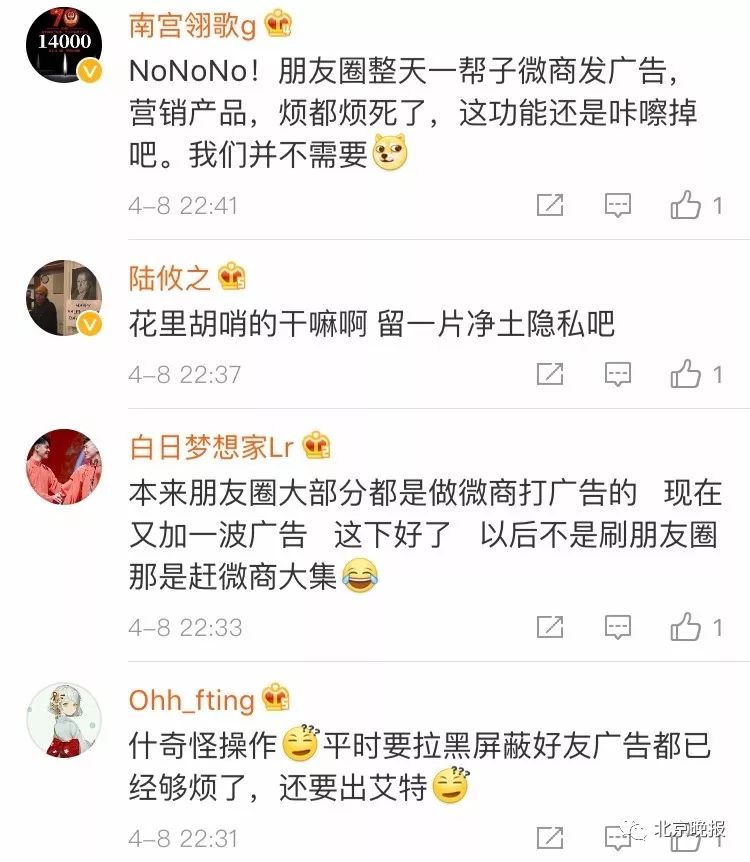Screen dimensions: 750x862
Task: Open 南宫翎歌g's profile avatar
Action: tap(64, 45)
